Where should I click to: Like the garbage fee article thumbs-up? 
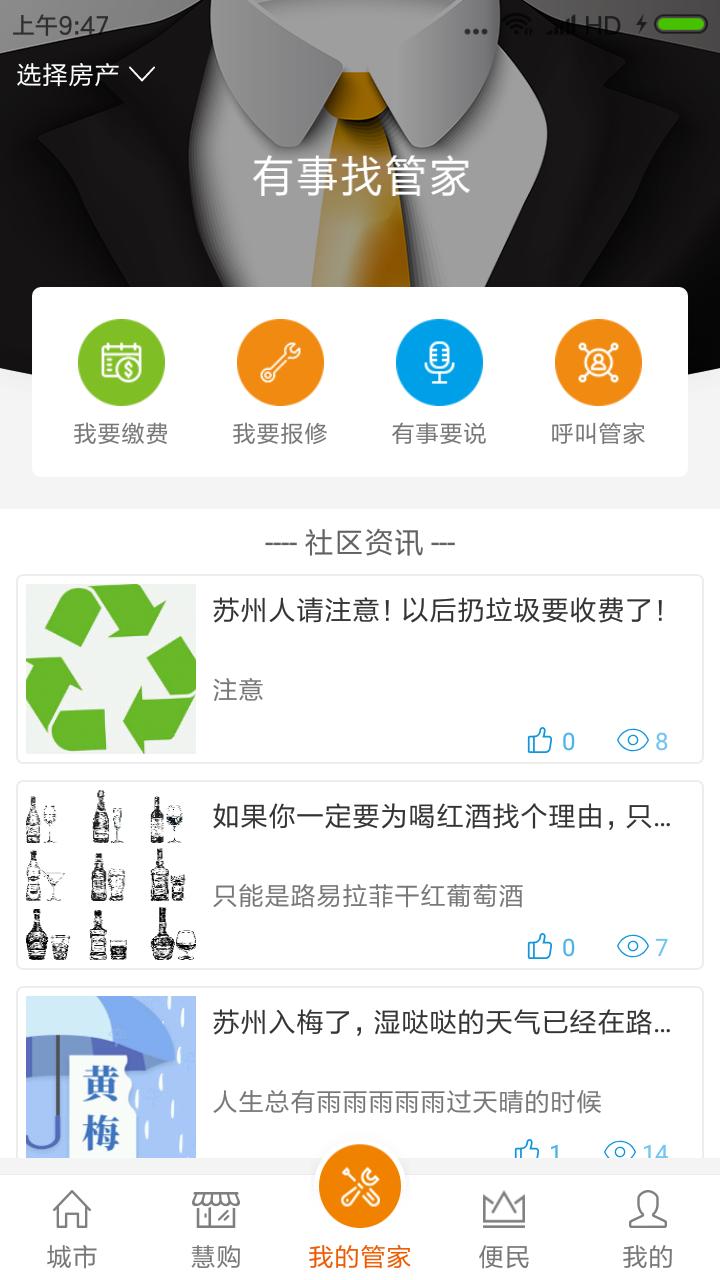click(x=541, y=740)
